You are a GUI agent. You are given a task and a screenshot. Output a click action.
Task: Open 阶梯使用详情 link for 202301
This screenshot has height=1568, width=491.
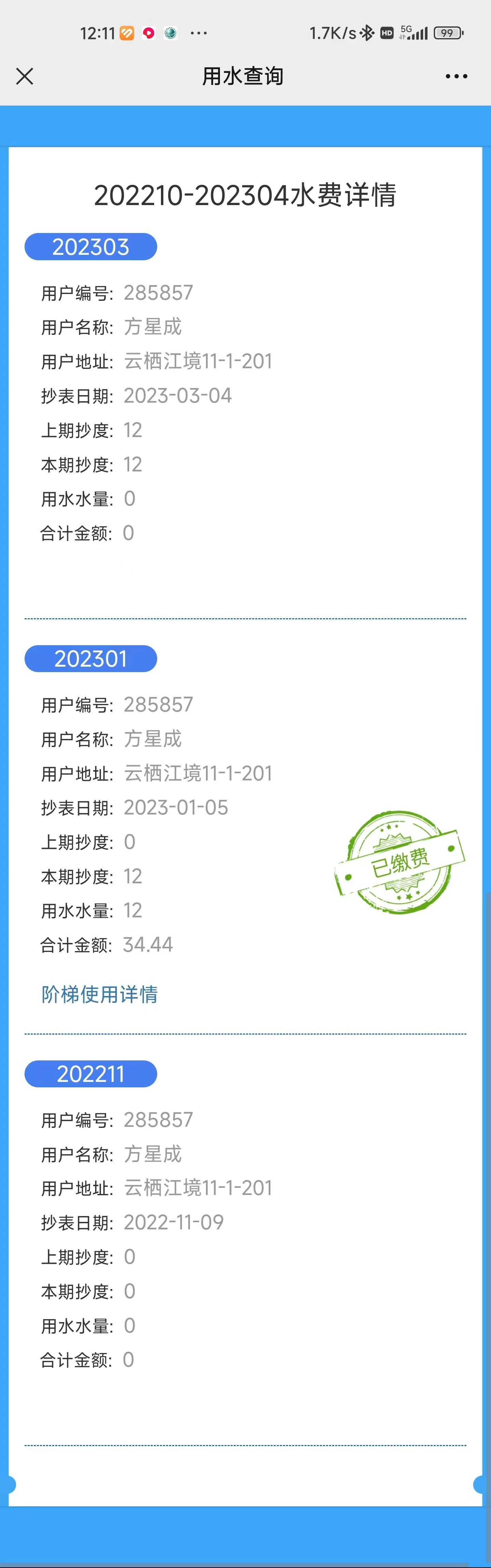[x=99, y=994]
